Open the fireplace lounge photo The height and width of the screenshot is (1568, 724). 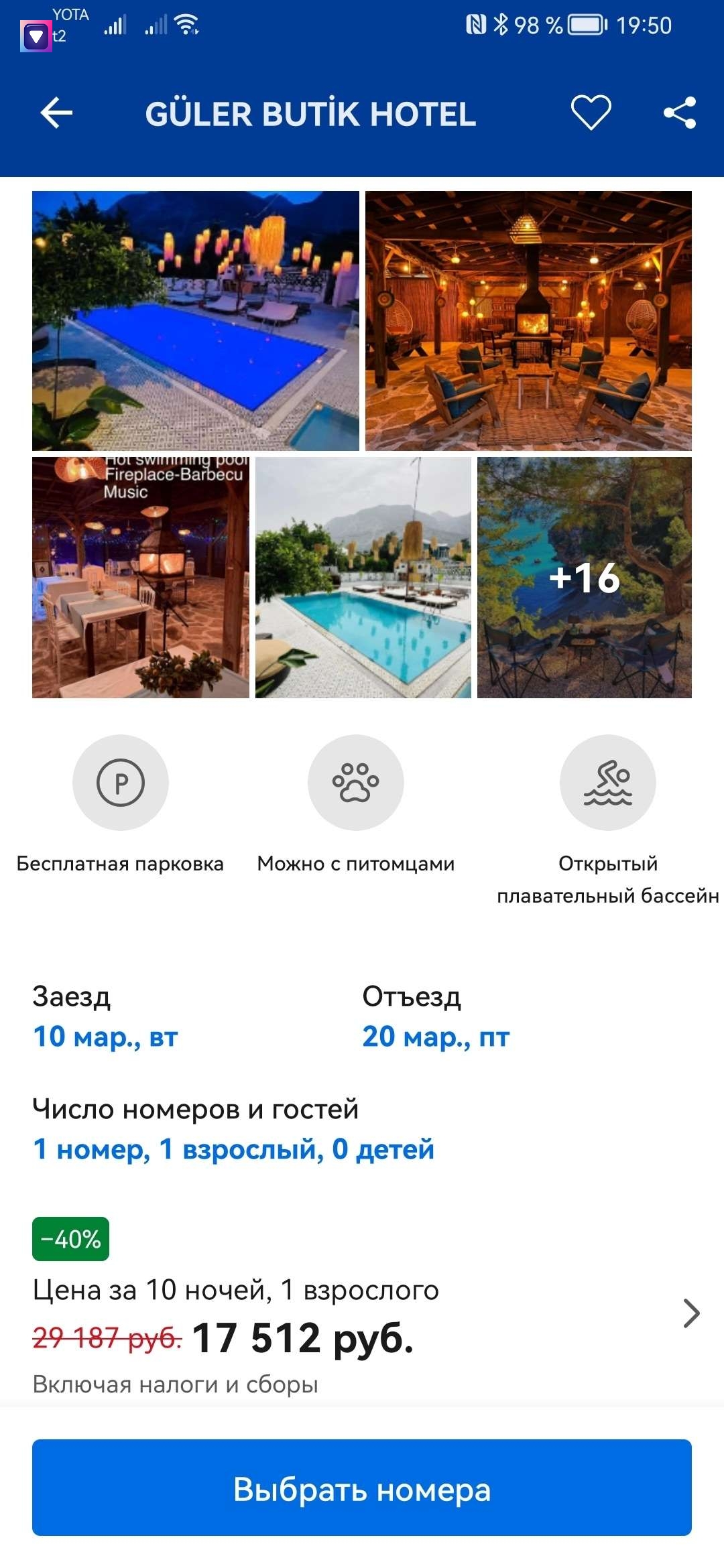tap(528, 320)
